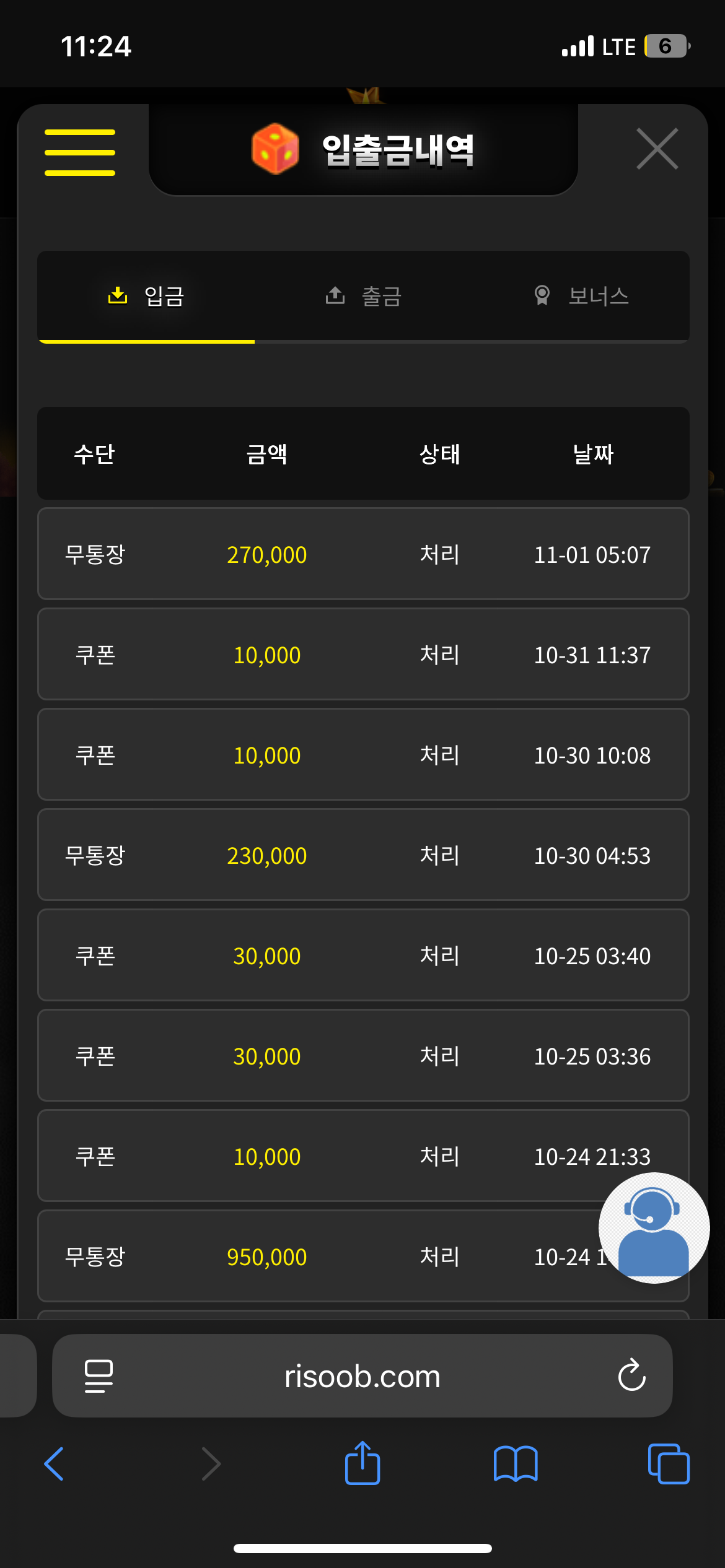Image resolution: width=725 pixels, height=1568 pixels.
Task: Open the yellow hamburger menu
Action: pyautogui.click(x=80, y=152)
